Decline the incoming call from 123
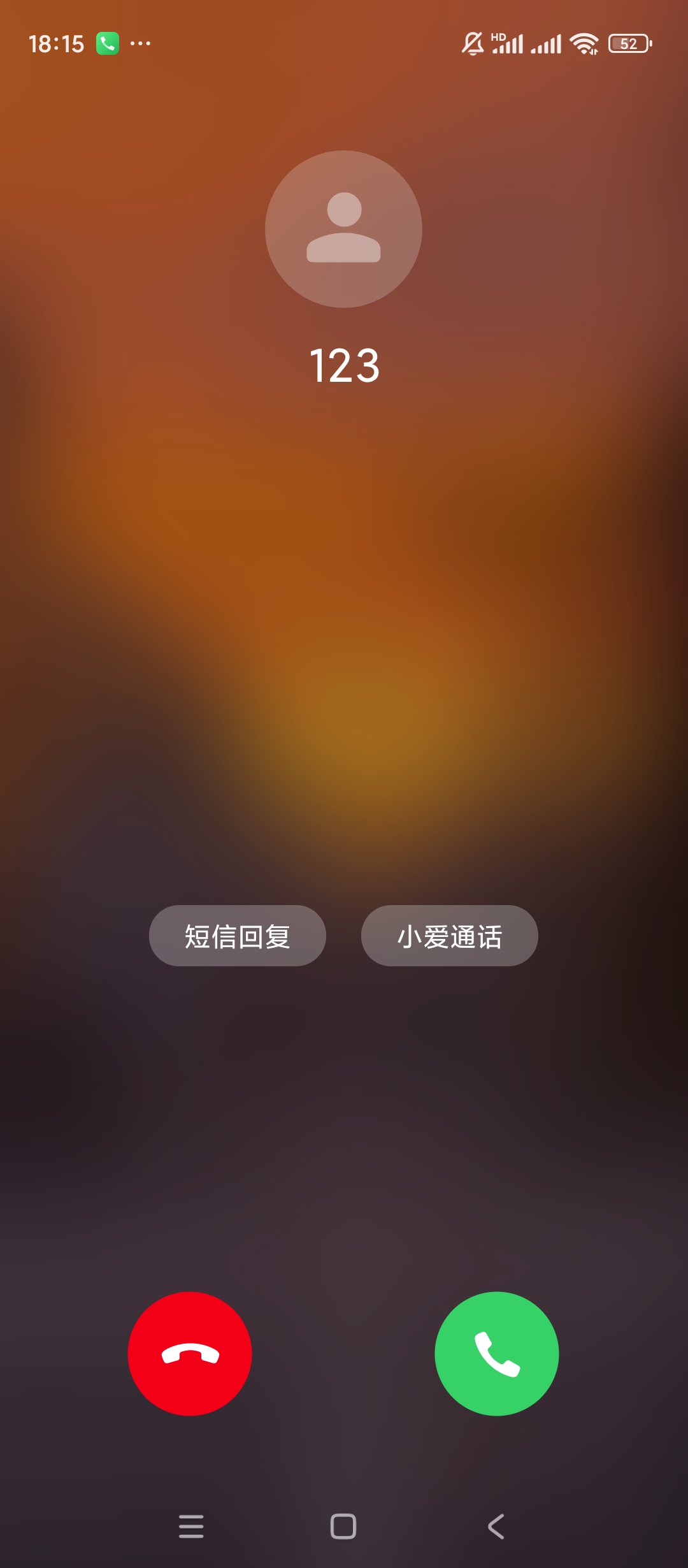688x1568 pixels. (190, 1353)
